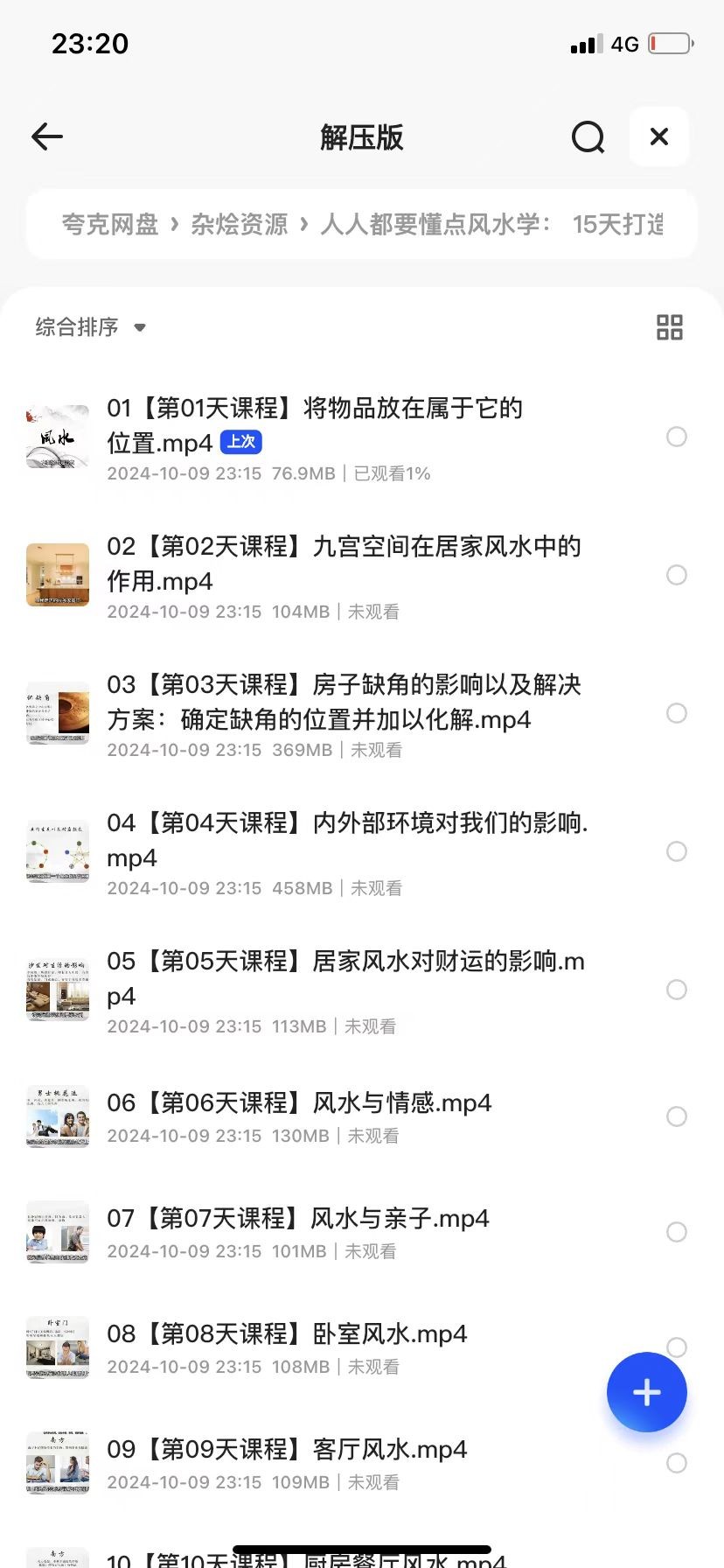This screenshot has height=1568, width=724.
Task: Select the circle for file 01
Action: click(676, 437)
